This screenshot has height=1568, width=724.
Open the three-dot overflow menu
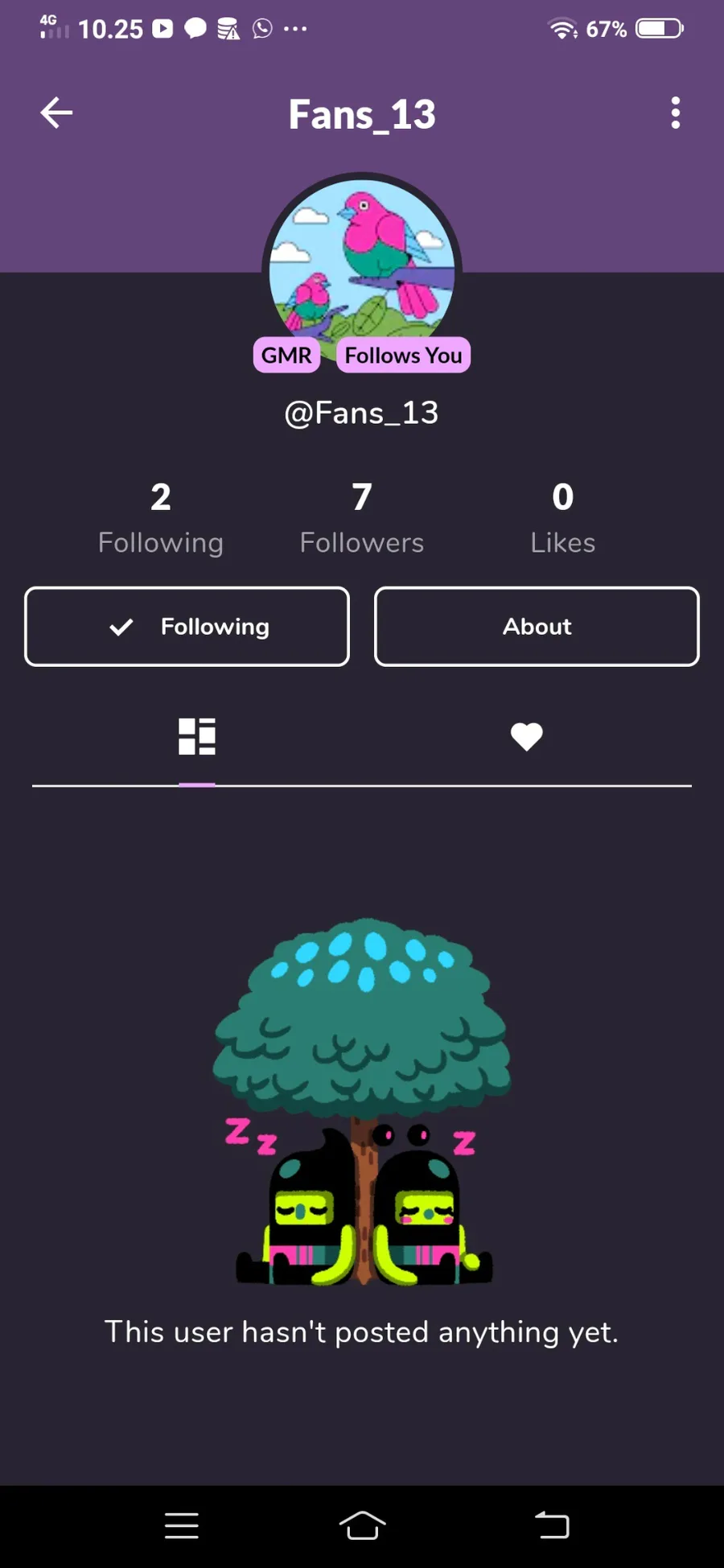point(675,113)
